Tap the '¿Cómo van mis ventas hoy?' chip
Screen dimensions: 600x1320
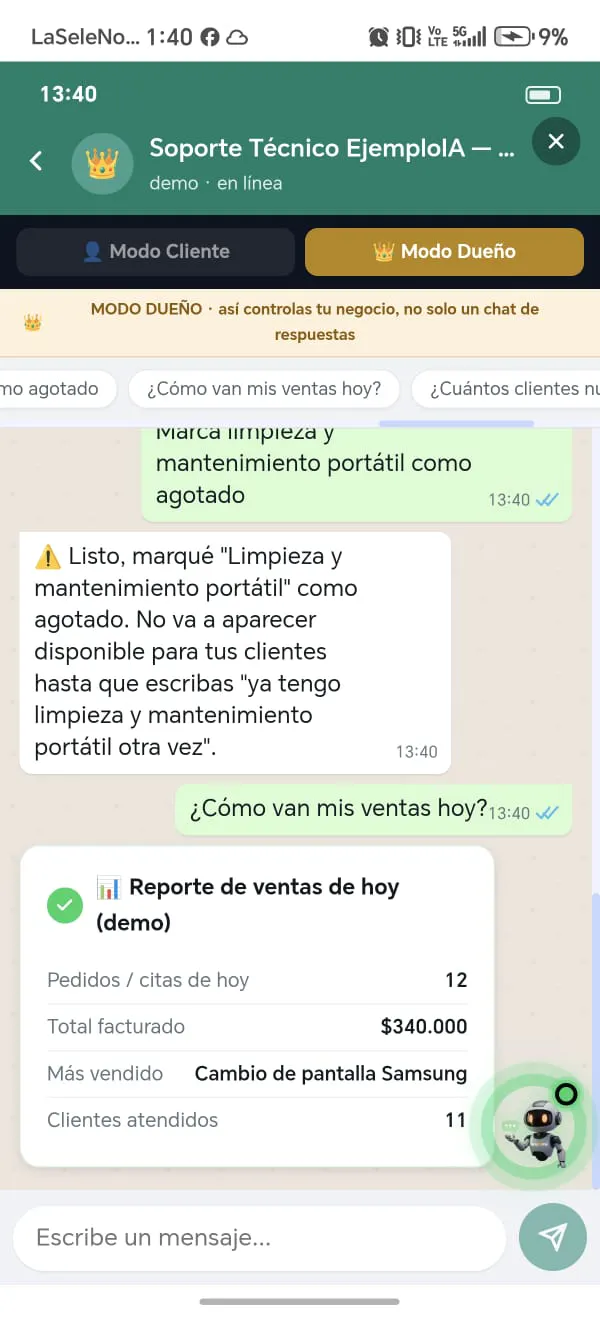coord(264,389)
